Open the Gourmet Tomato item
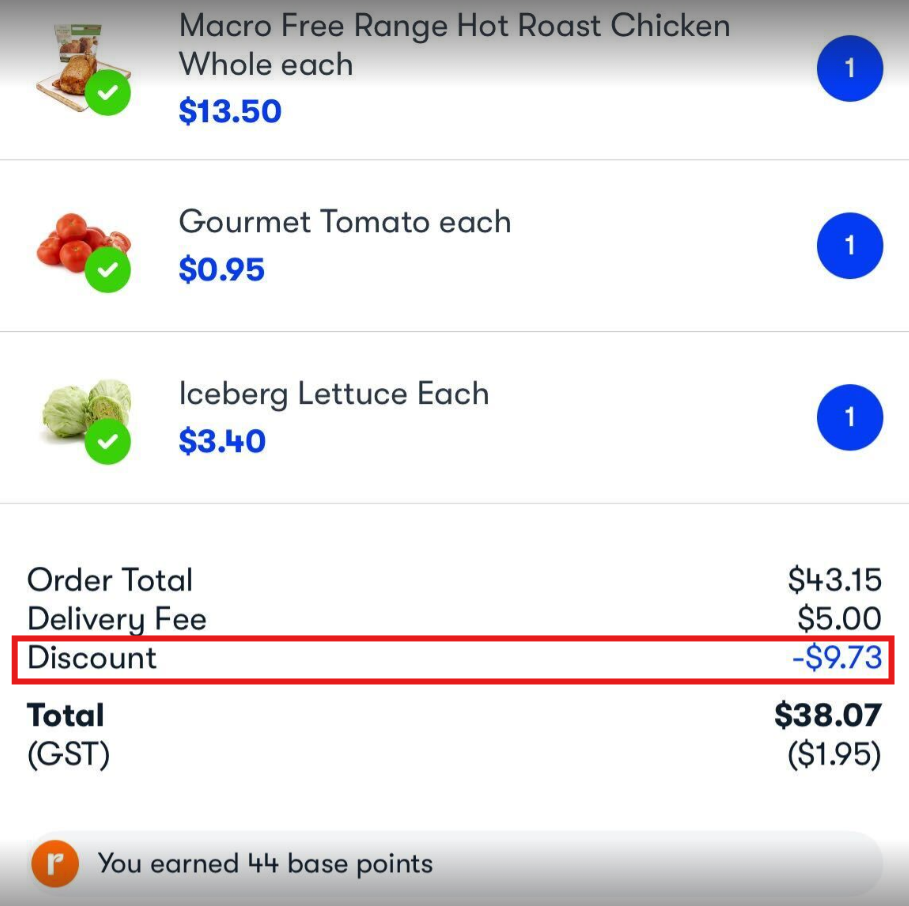909x906 pixels. click(345, 222)
